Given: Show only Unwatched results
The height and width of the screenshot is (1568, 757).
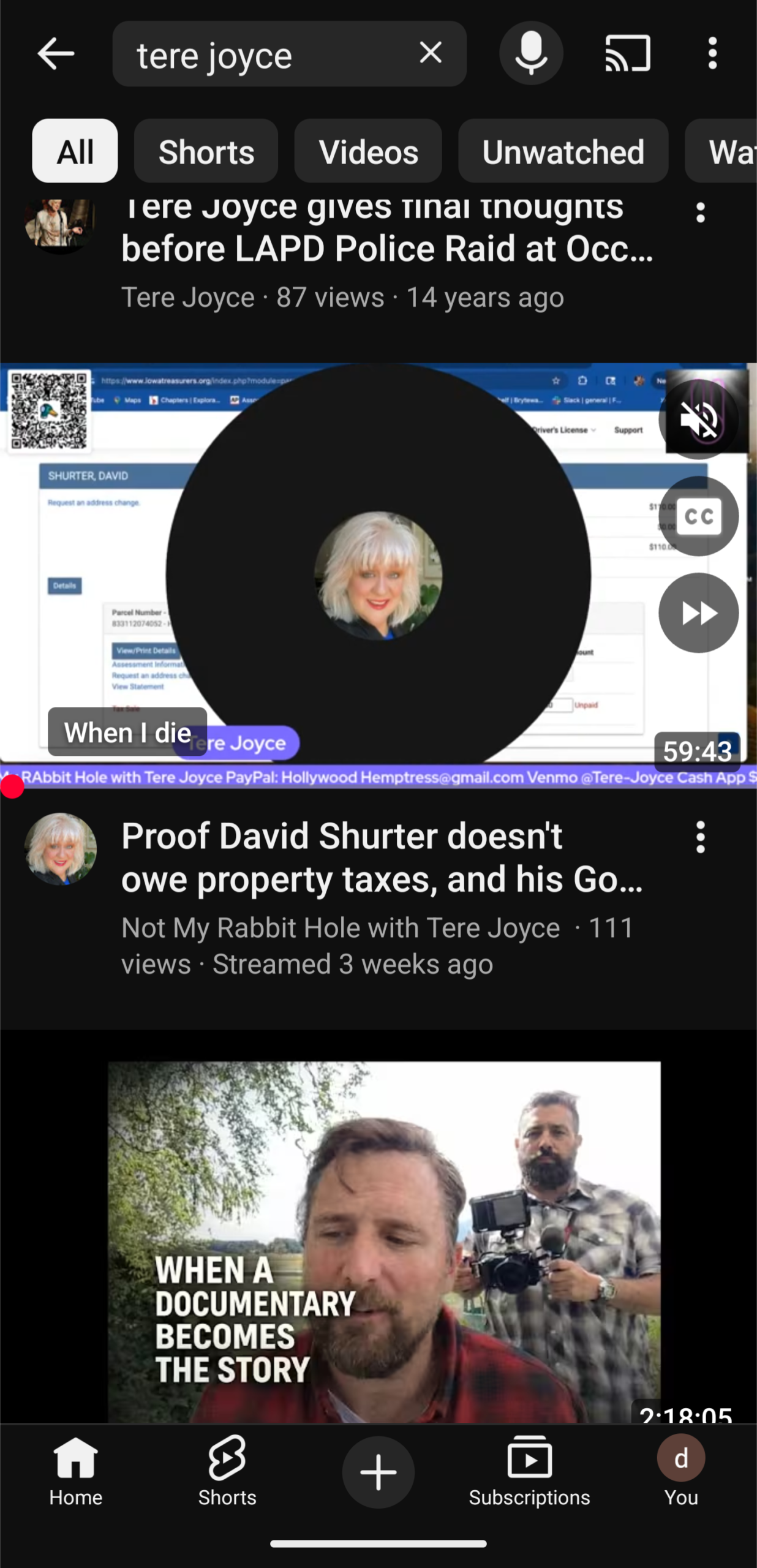Looking at the screenshot, I should point(563,151).
